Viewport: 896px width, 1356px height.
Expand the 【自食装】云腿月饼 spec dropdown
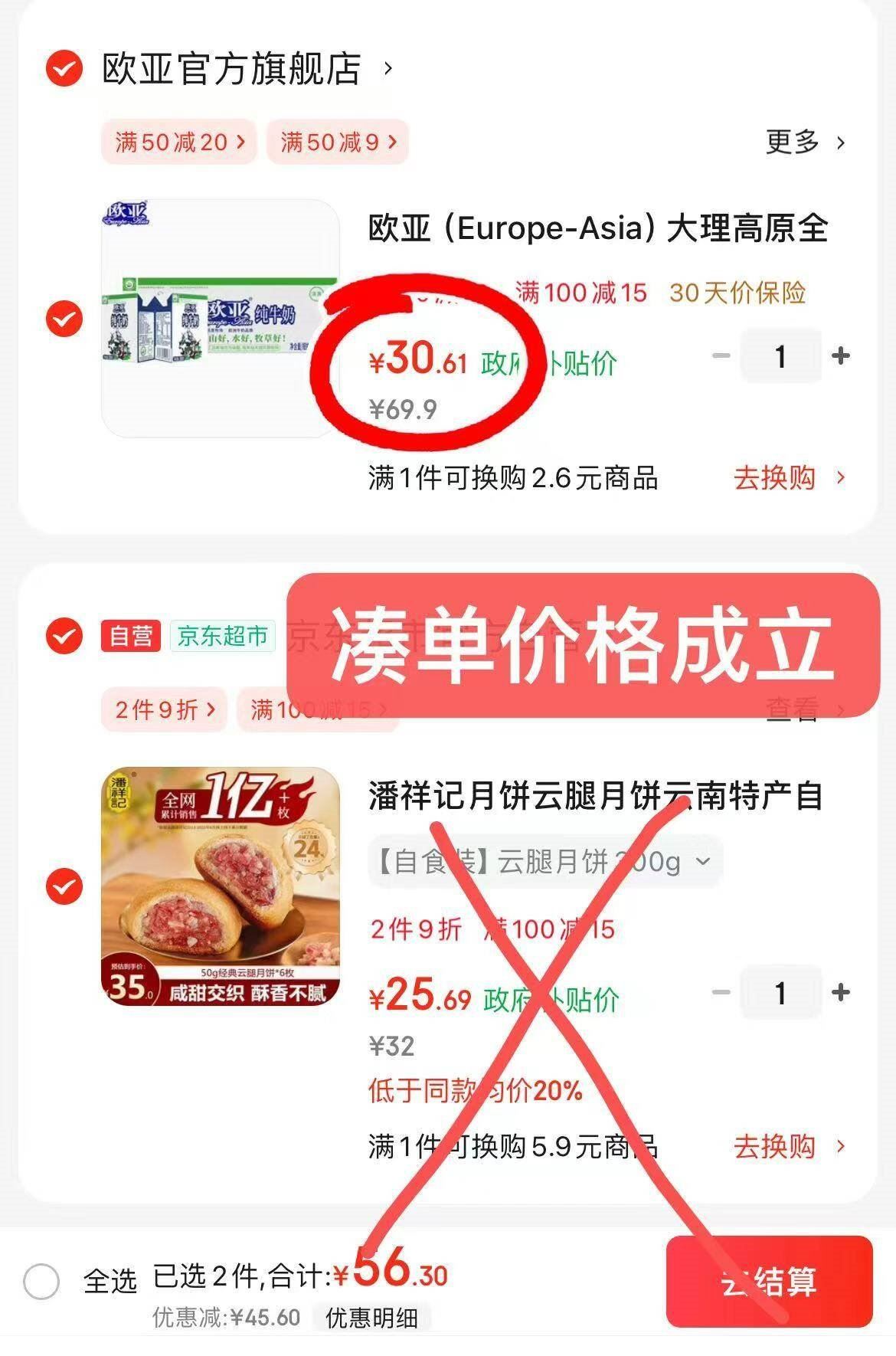coord(544,862)
